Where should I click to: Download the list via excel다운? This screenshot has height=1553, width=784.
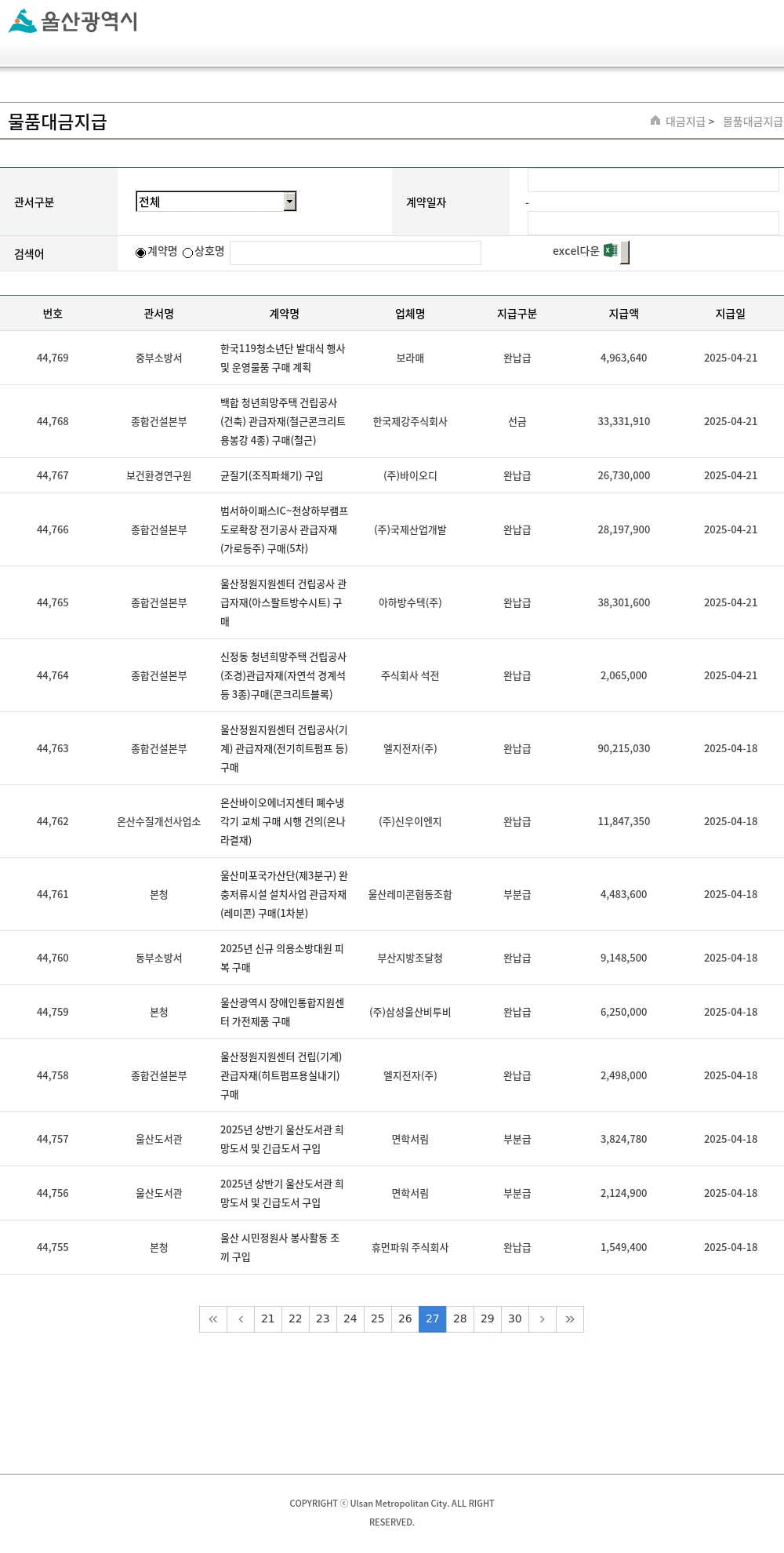(590, 252)
